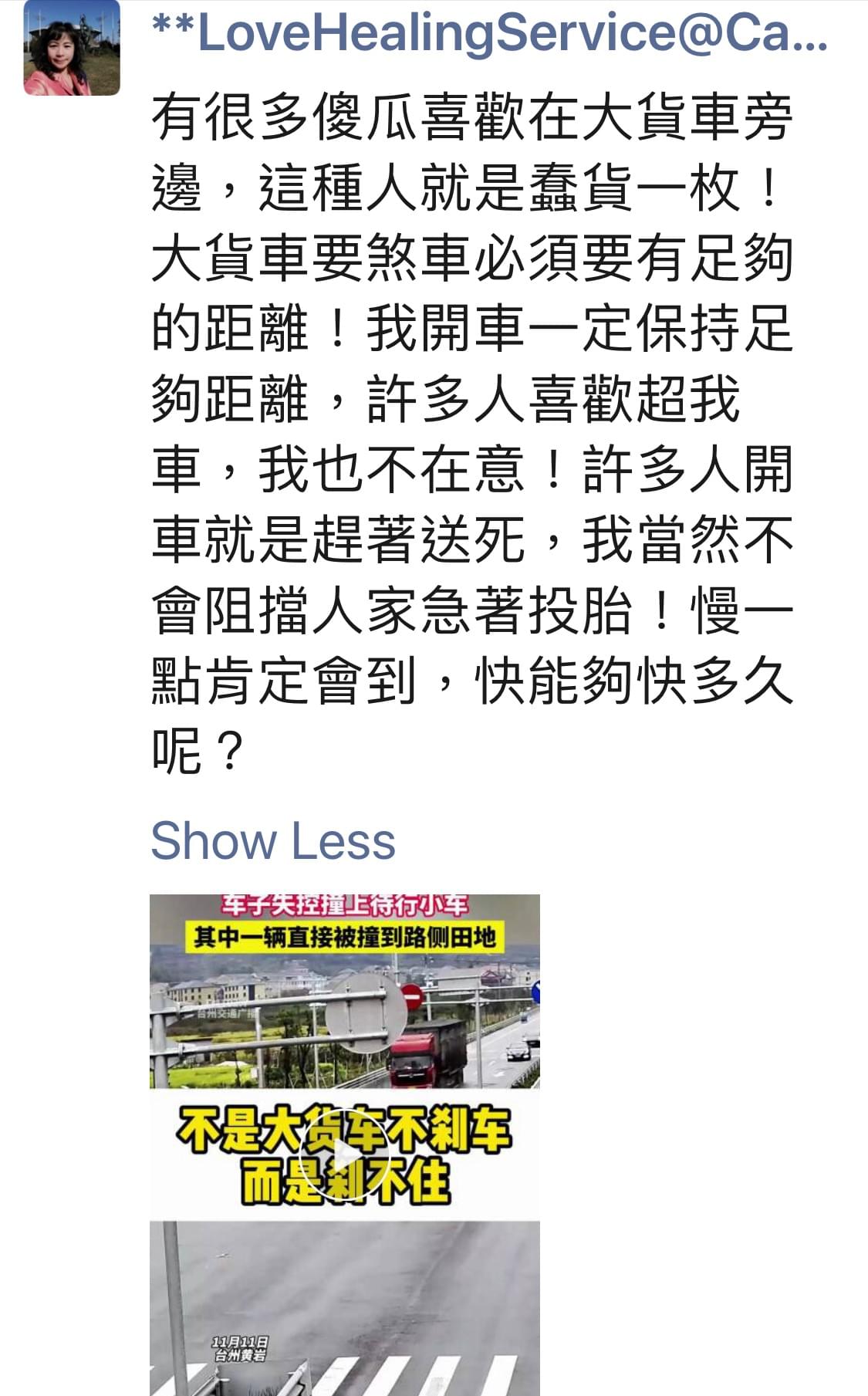Viewport: 868px width, 1396px height.
Task: Open LoveHealingService profile name link
Action: pyautogui.click(x=489, y=34)
